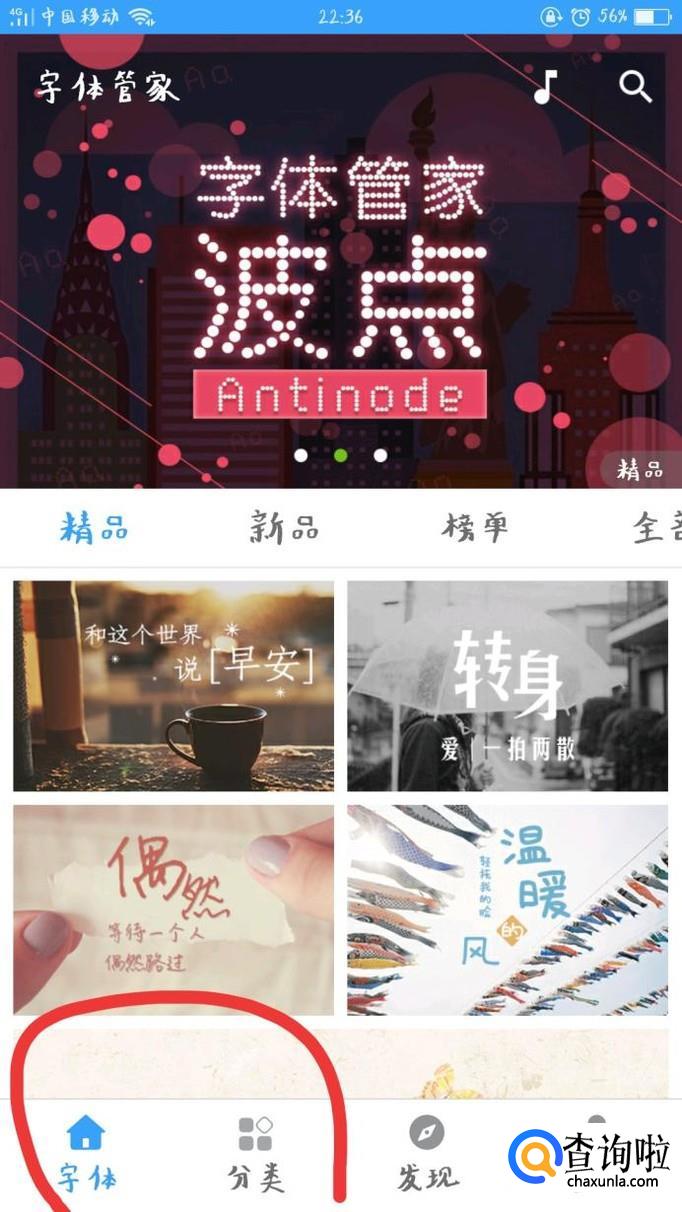Open the 波点 Antinode font banner
Image resolution: width=682 pixels, height=1212 pixels.
pyautogui.click(x=340, y=290)
